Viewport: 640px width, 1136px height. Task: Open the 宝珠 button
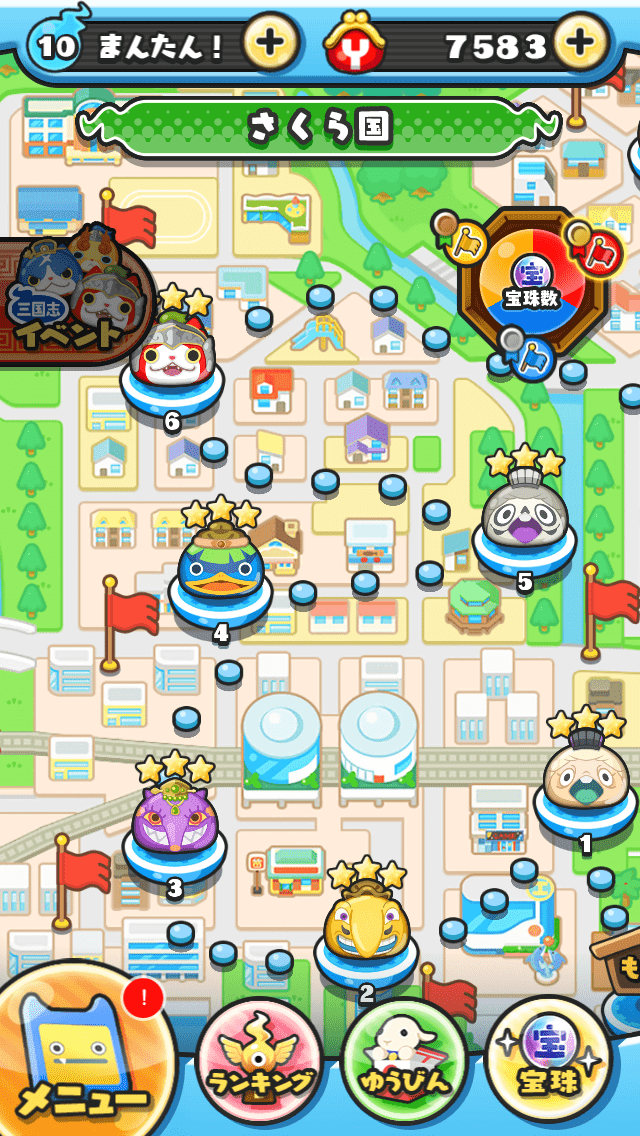click(546, 1060)
